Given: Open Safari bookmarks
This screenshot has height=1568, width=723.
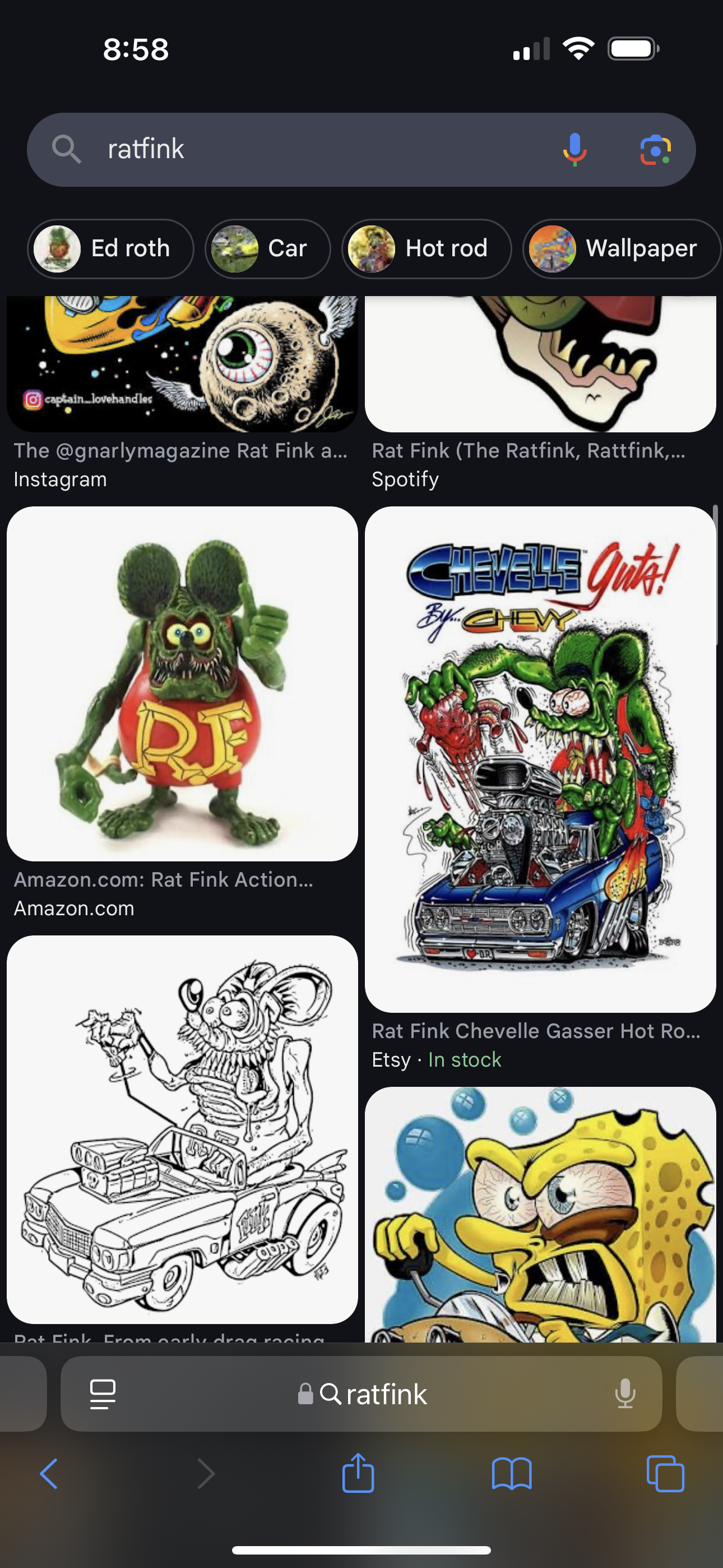Looking at the screenshot, I should (511, 1474).
